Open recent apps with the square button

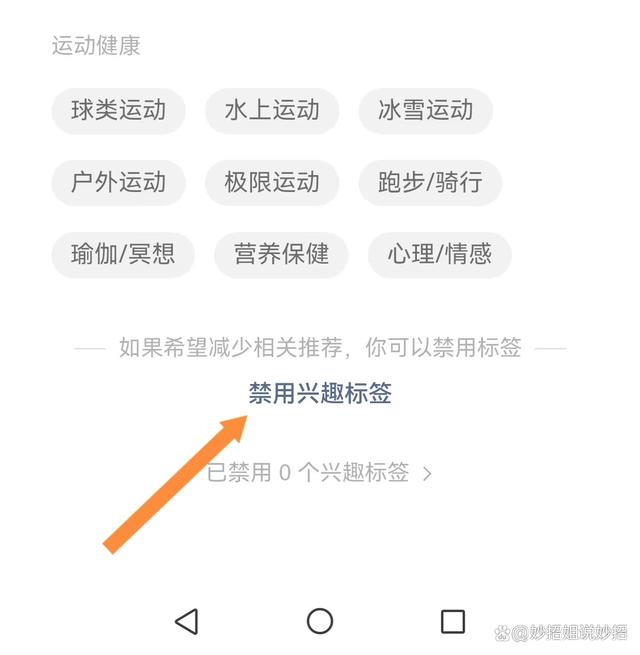pyautogui.click(x=453, y=621)
